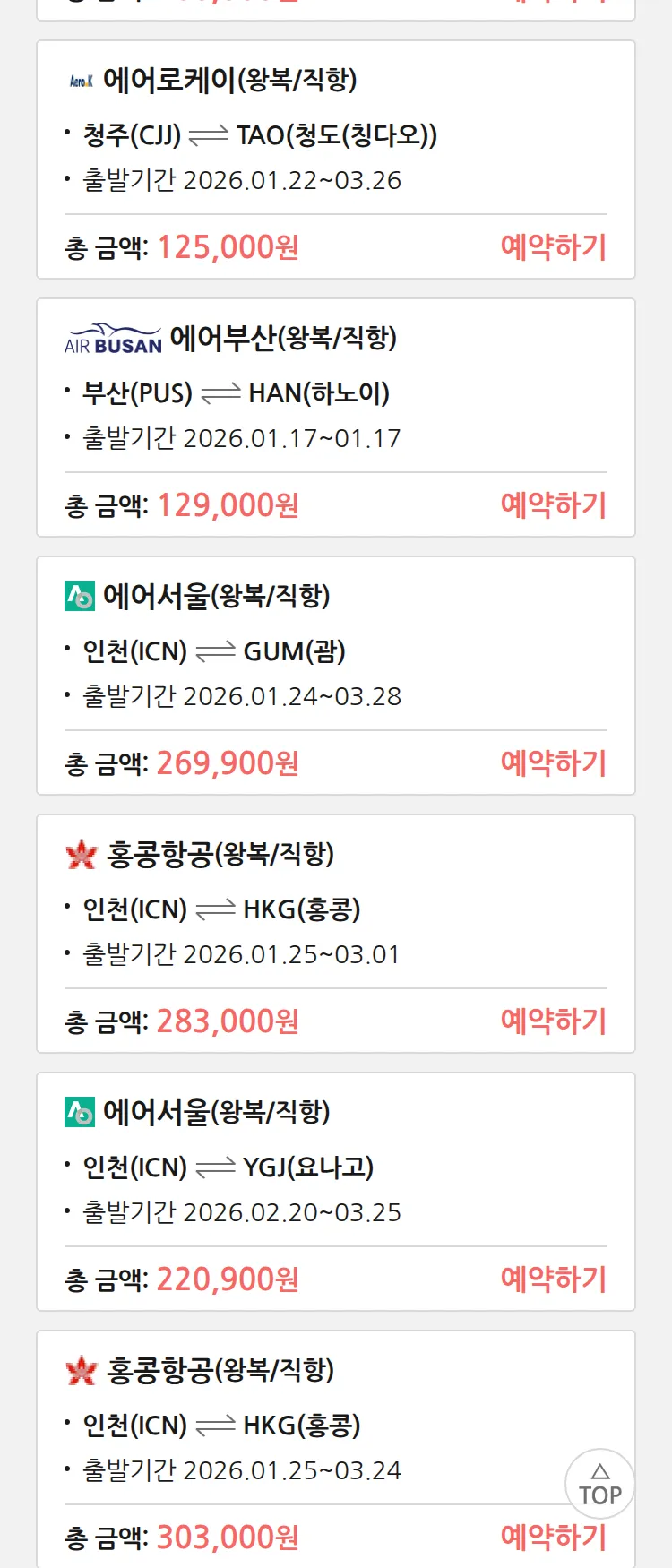The width and height of the screenshot is (672, 1568).
Task: Tap 예약하기 for the 125,000원 에어로케이 flight
Action: click(x=553, y=247)
